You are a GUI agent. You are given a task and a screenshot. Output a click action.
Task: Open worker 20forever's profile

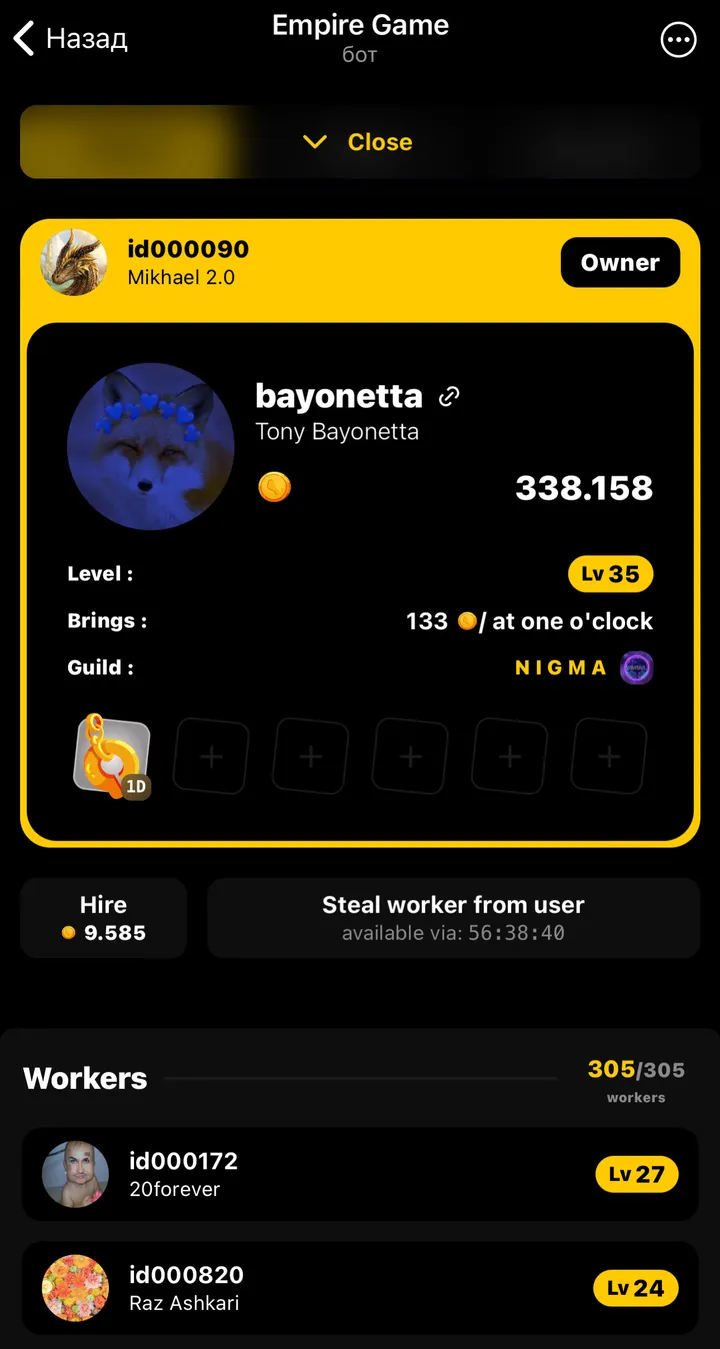pyautogui.click(x=360, y=1174)
